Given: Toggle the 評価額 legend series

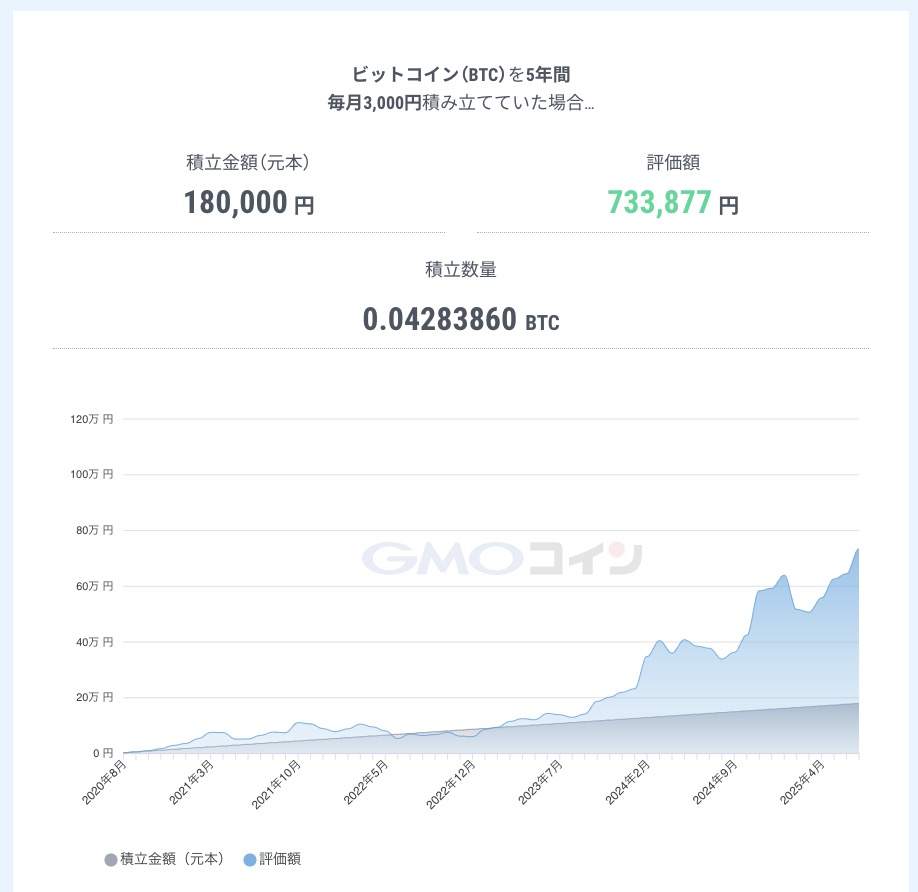Looking at the screenshot, I should click(272, 859).
